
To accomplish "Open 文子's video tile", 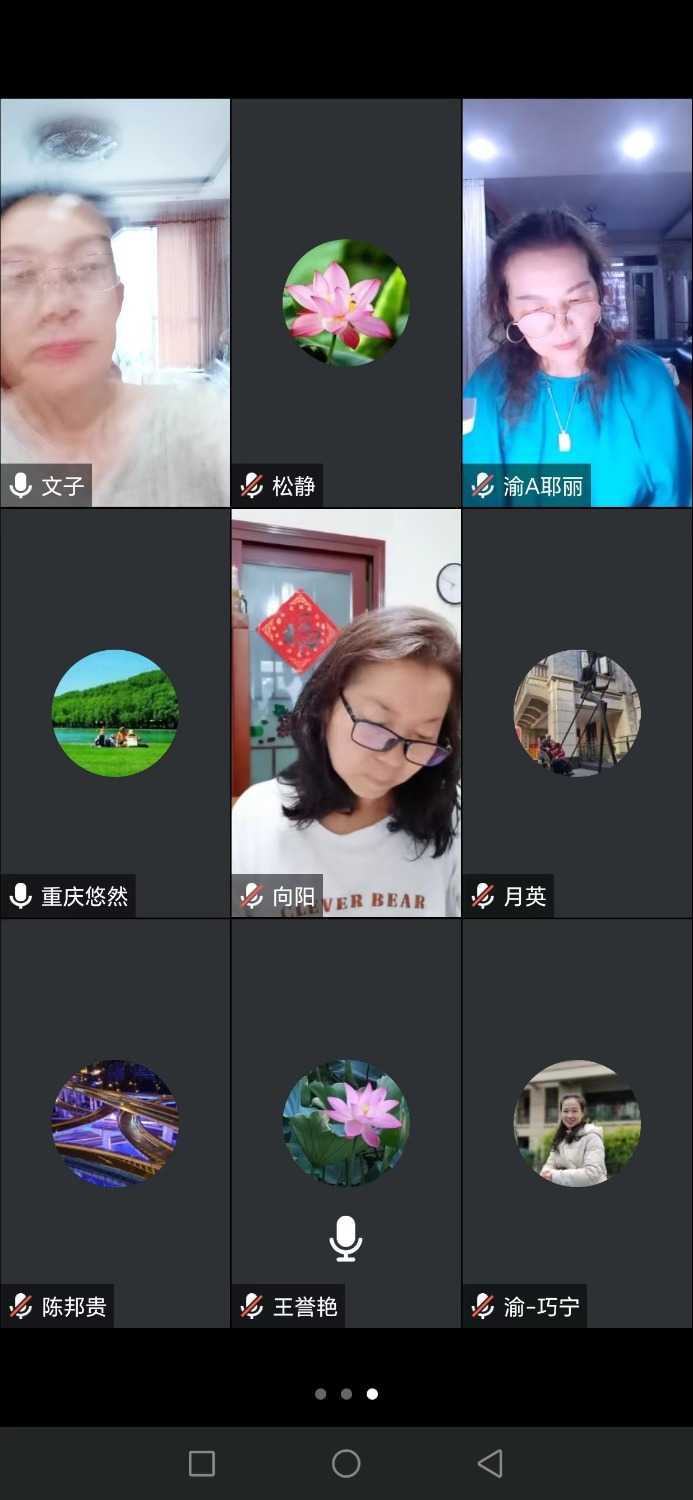I will [x=115, y=302].
